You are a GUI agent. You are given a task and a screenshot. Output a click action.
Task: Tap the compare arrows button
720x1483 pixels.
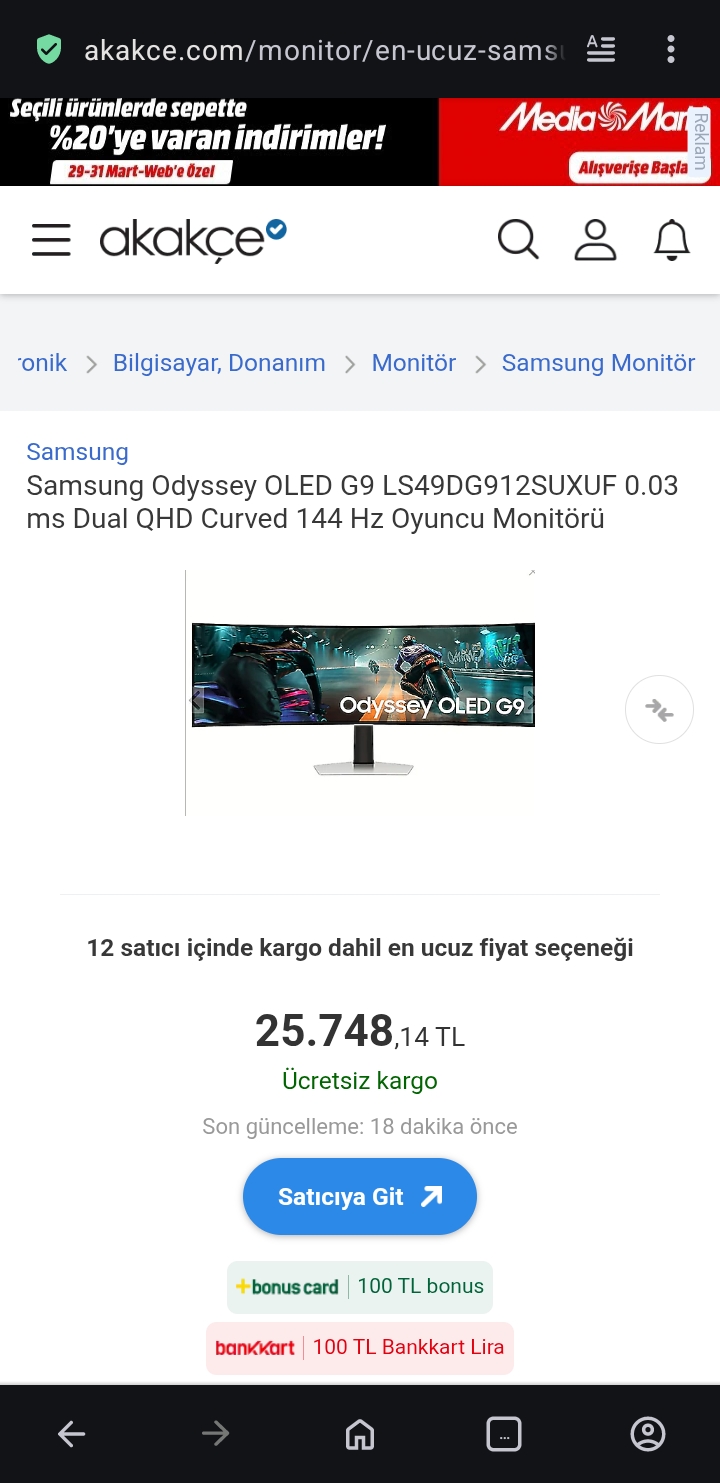[659, 710]
